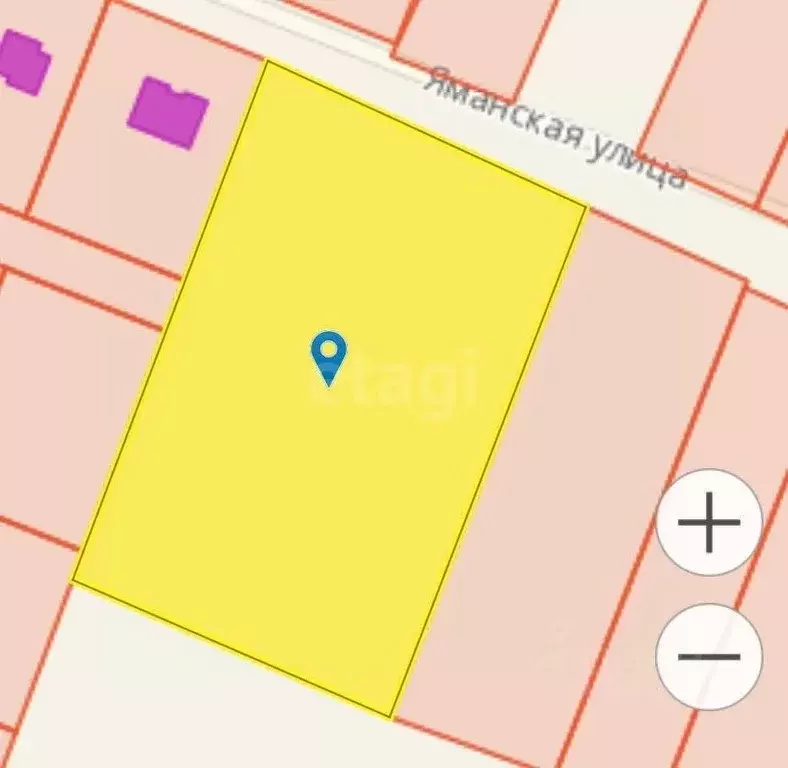Tap the blue location pin marker
This screenshot has width=788, height=768.
(x=328, y=356)
